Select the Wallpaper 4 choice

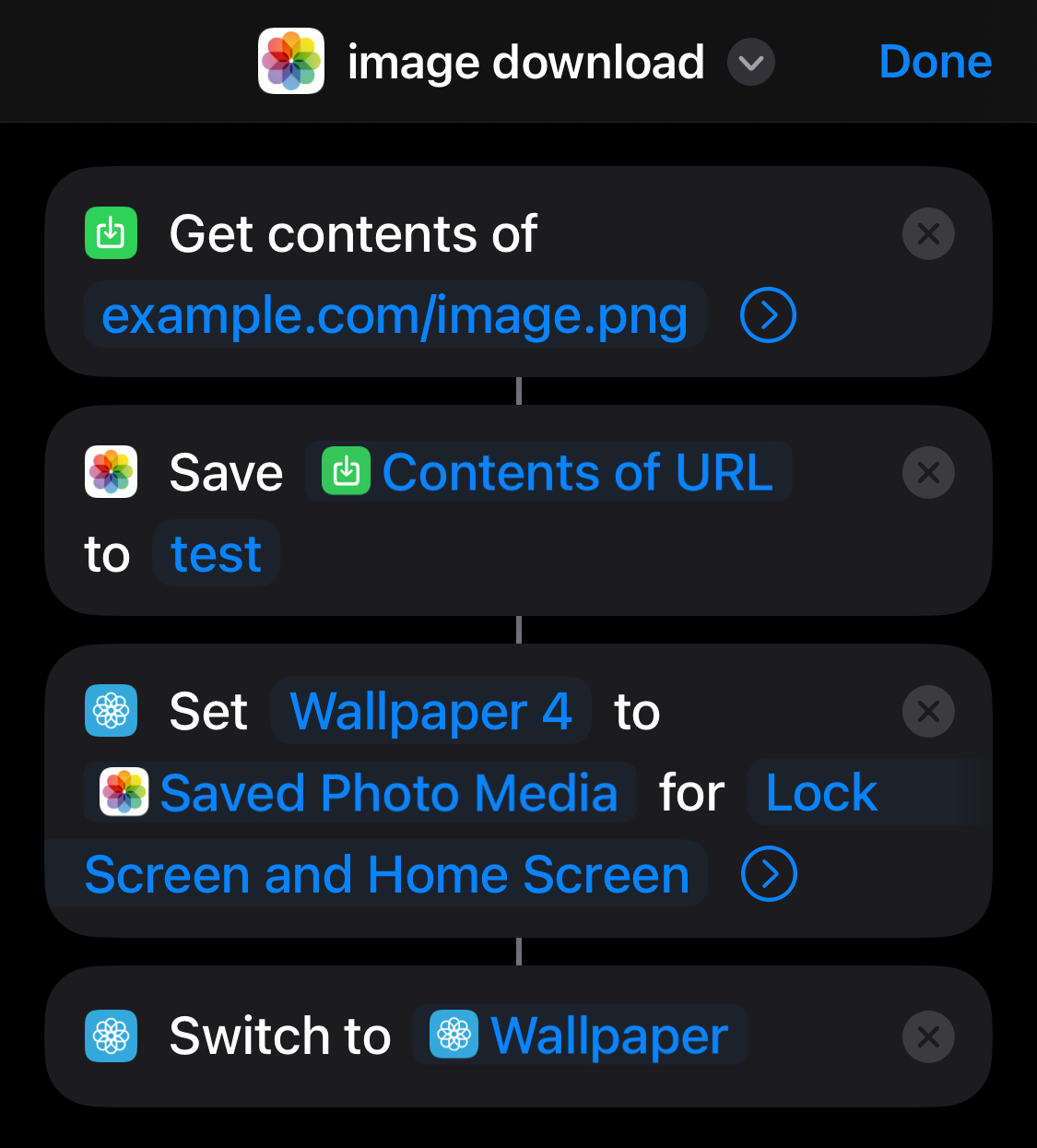(x=430, y=711)
